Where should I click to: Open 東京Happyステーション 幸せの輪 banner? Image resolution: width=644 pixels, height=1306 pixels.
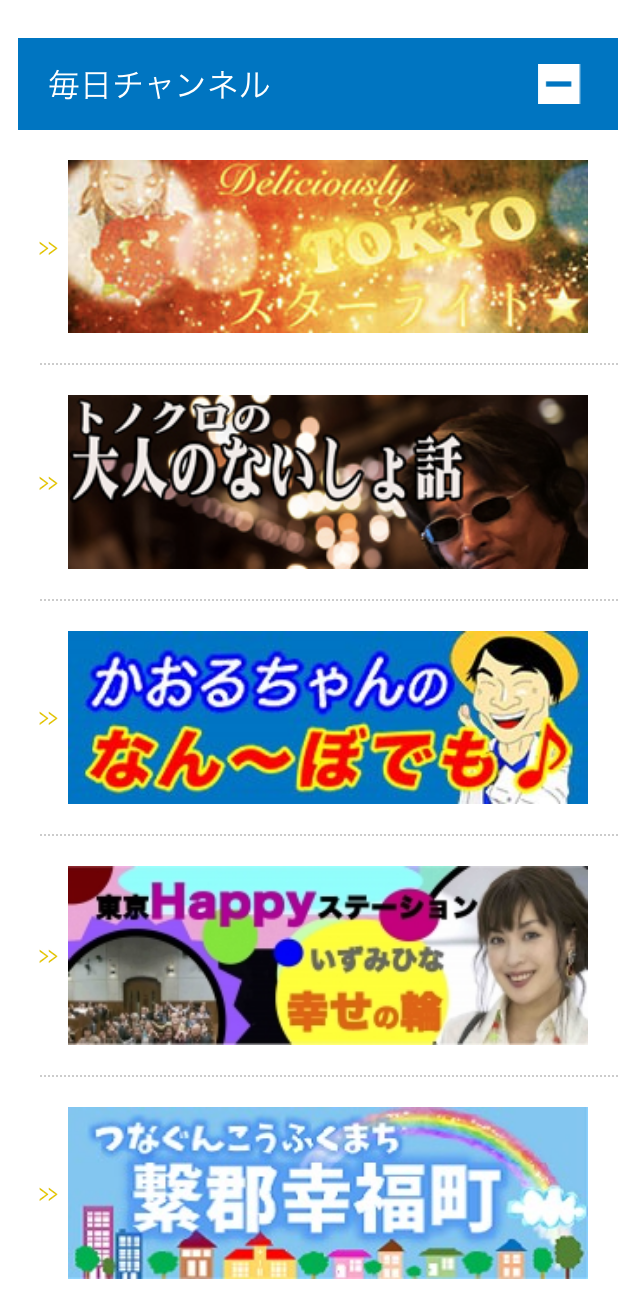tap(327, 955)
